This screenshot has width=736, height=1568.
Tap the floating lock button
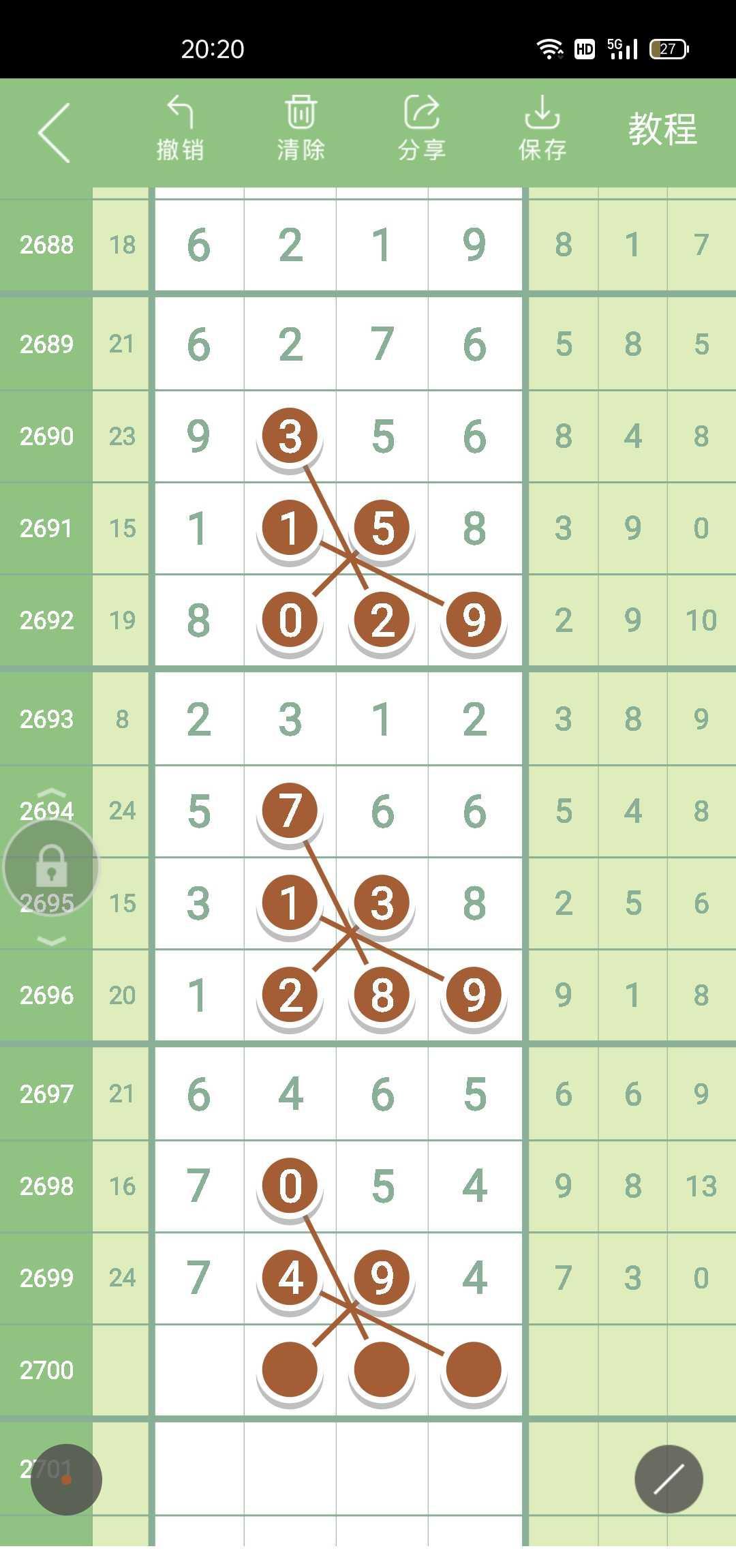[x=51, y=867]
